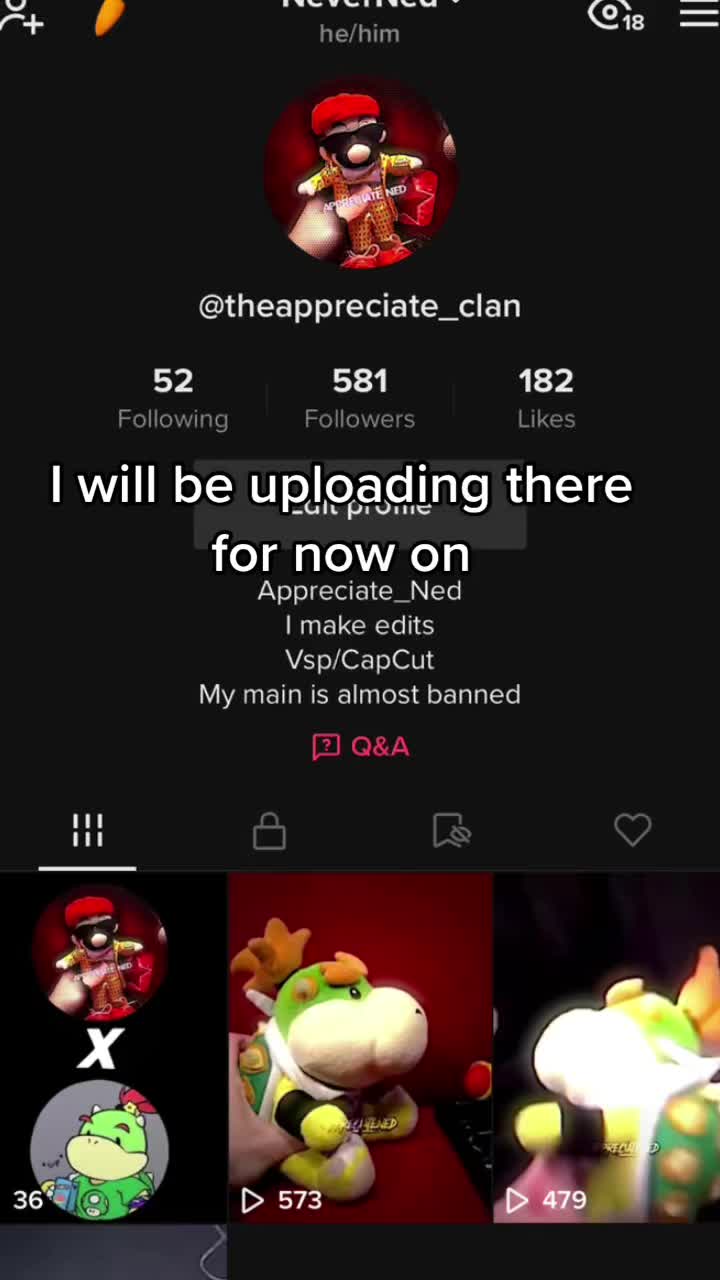Viewport: 720px width, 1280px height.
Task: View the 182 Likes count
Action: coord(546,397)
